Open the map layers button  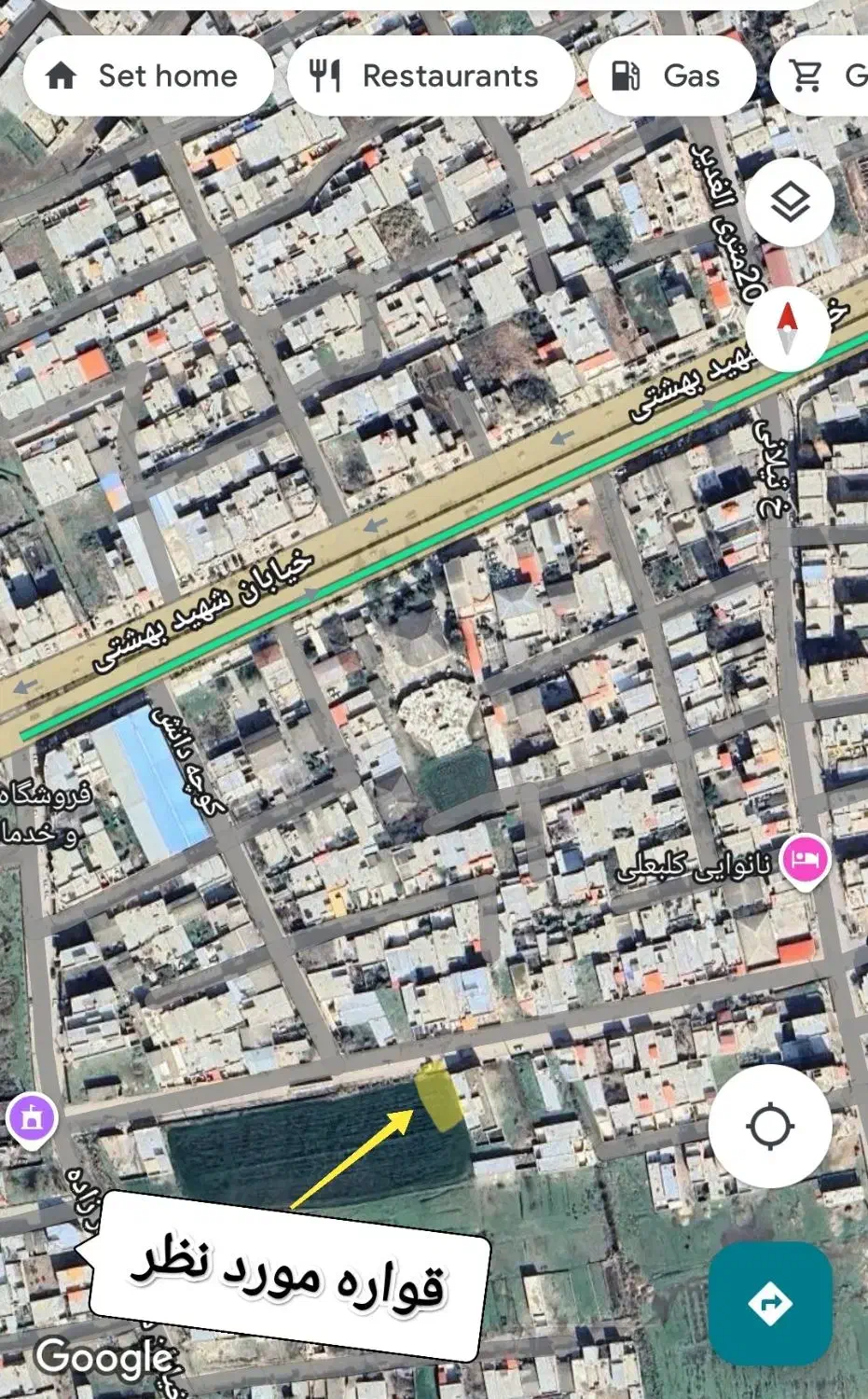[x=790, y=202]
